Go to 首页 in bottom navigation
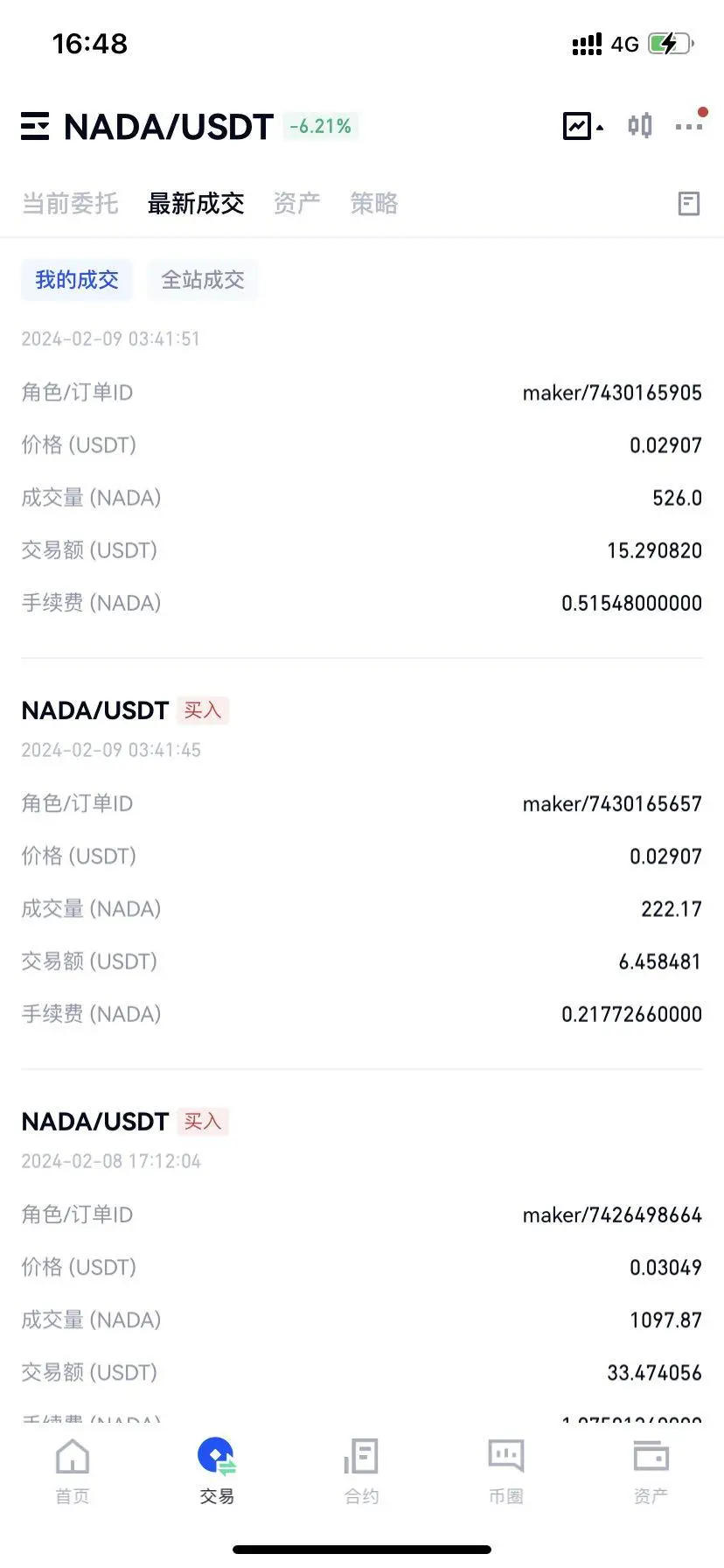 [73, 1472]
